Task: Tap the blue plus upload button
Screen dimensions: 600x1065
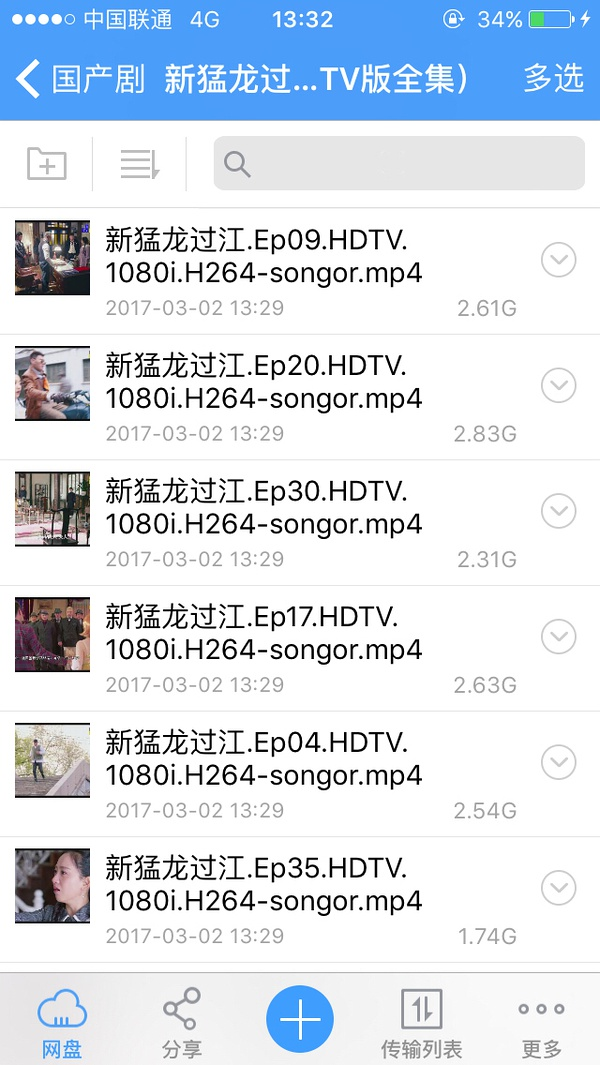Action: click(300, 1020)
